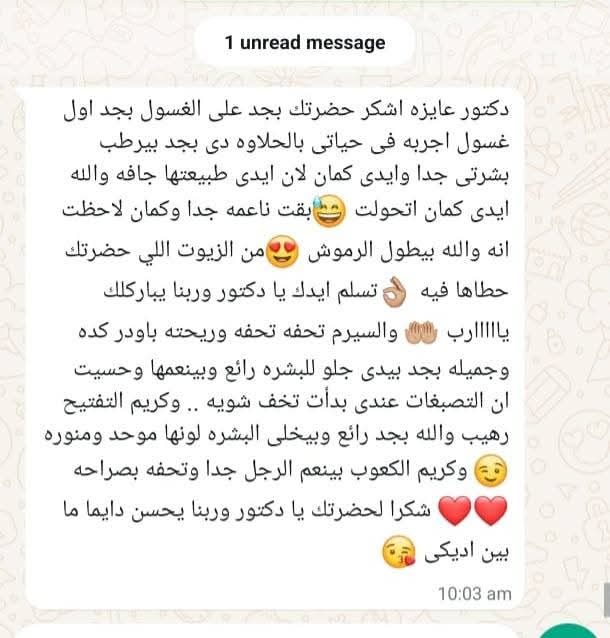Tap the green voice message button

click(x=573, y=631)
